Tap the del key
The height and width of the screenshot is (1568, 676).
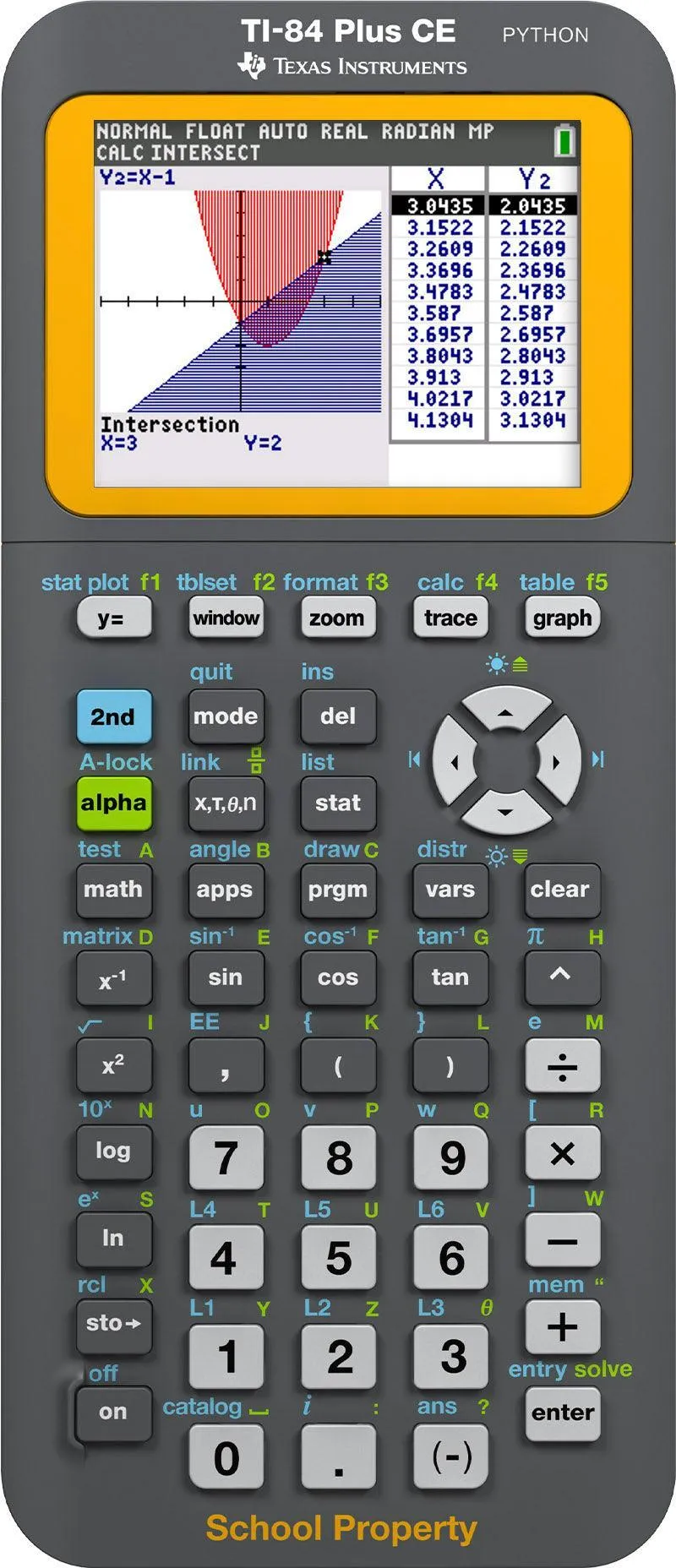click(x=337, y=716)
